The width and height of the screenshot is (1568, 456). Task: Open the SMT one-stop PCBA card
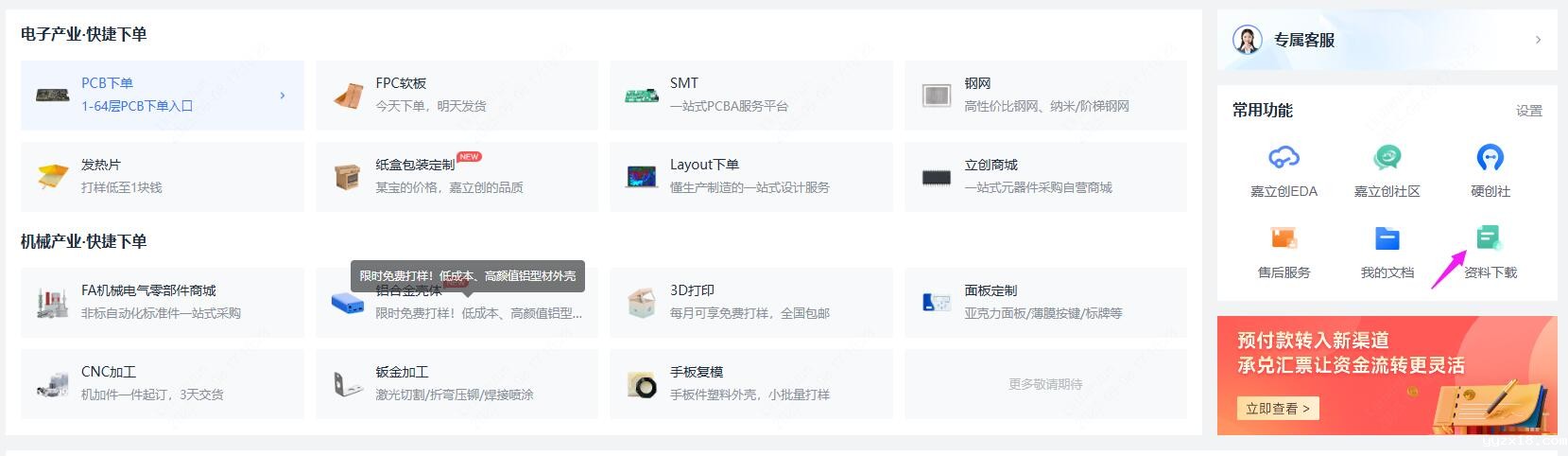point(750,95)
